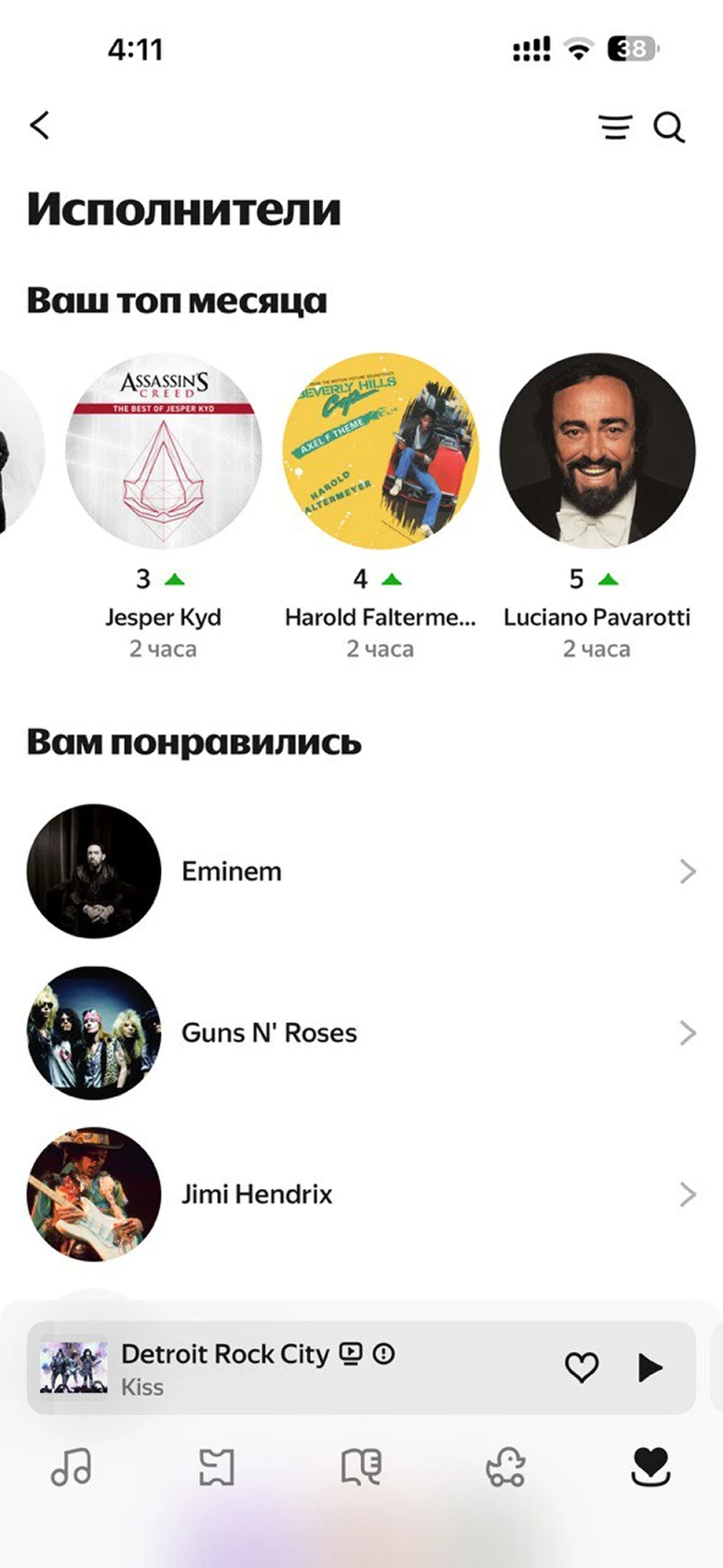This screenshot has width=723, height=1568.
Task: Open Luciano Pavarotti from monthly top
Action: pyautogui.click(x=597, y=451)
